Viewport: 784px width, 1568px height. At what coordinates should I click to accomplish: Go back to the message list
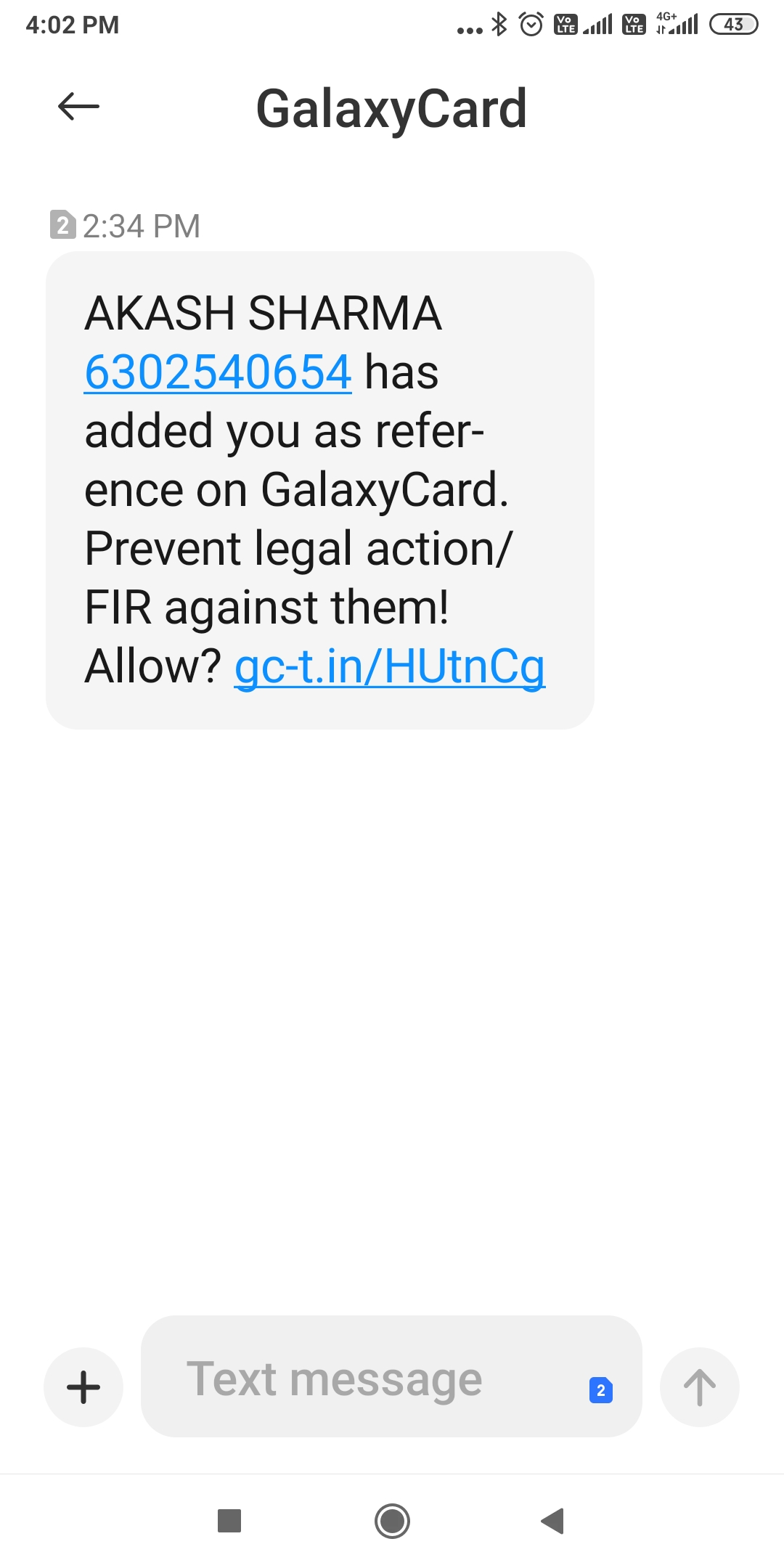78,107
